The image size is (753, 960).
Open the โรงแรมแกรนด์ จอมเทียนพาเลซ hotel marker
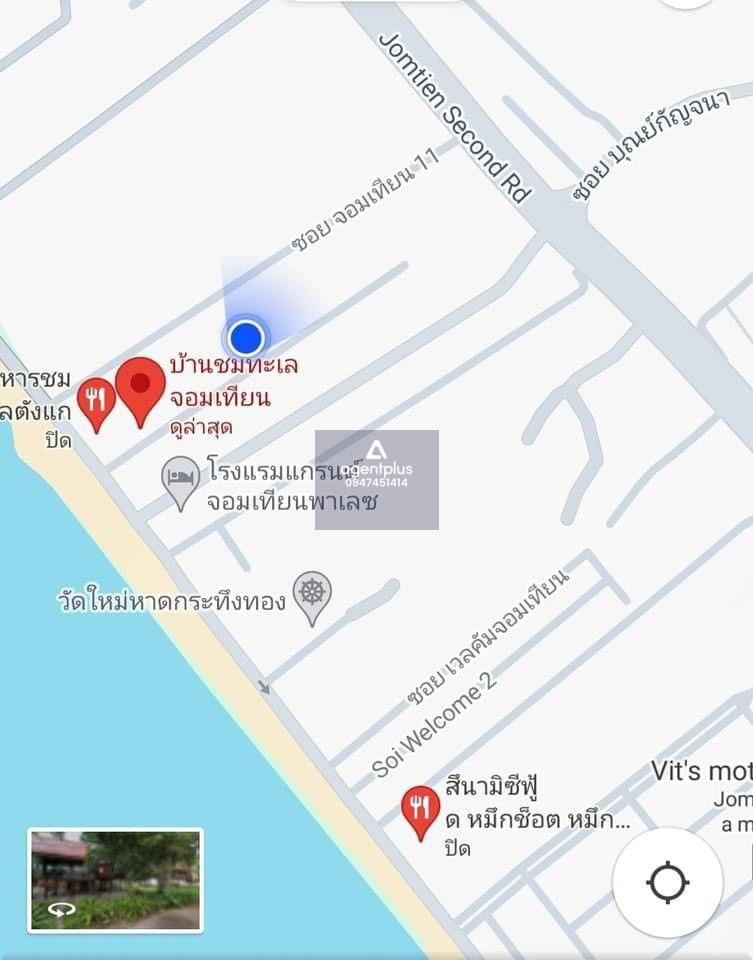pos(181,479)
